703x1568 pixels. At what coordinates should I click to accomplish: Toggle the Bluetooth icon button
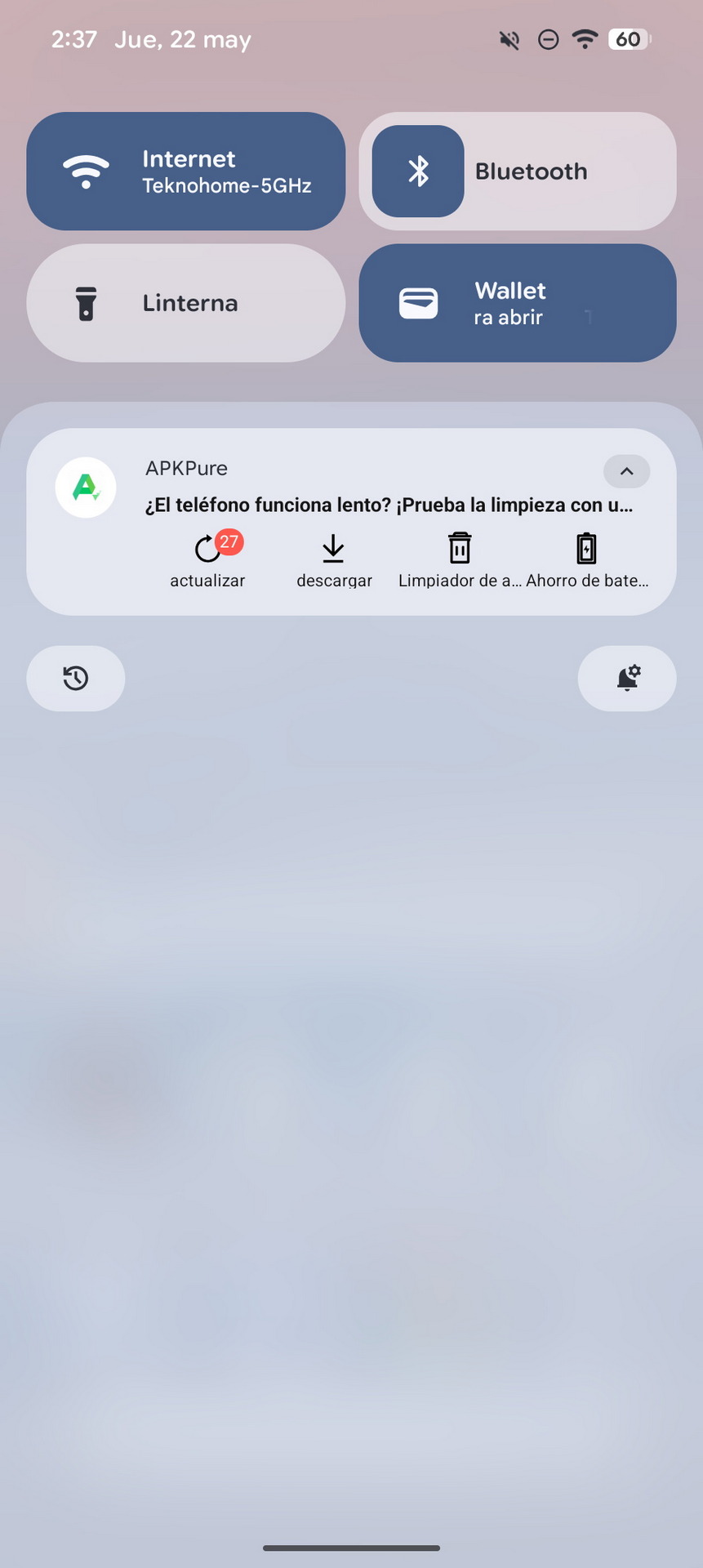point(418,171)
